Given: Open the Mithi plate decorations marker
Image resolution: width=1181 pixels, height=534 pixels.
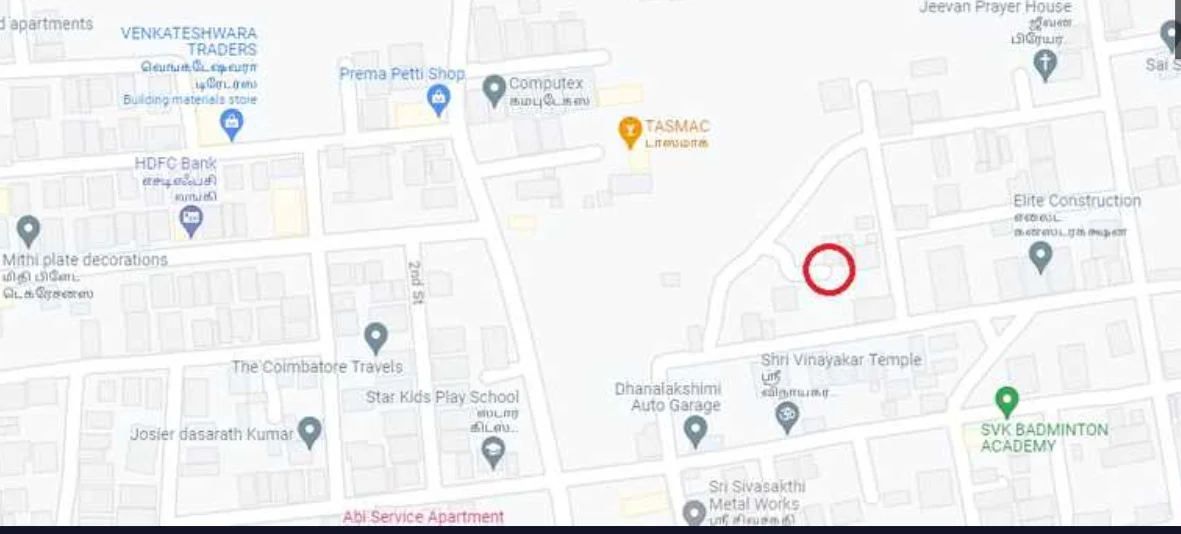Looking at the screenshot, I should [28, 230].
